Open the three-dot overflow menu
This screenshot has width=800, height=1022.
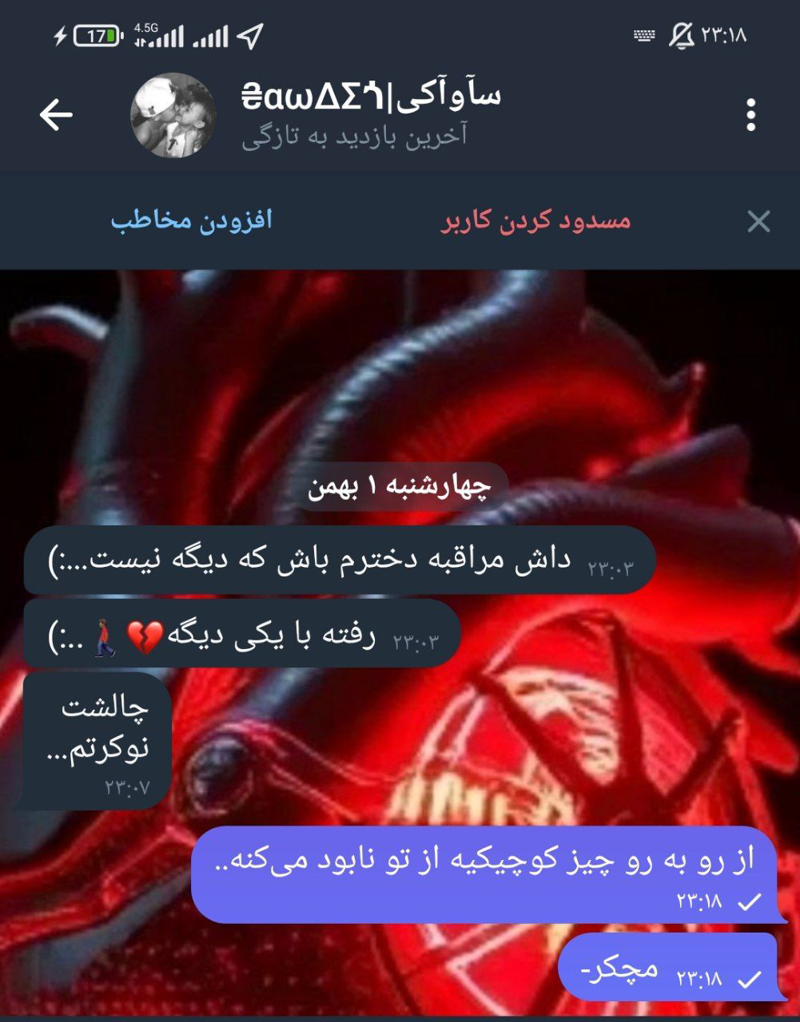click(x=750, y=115)
